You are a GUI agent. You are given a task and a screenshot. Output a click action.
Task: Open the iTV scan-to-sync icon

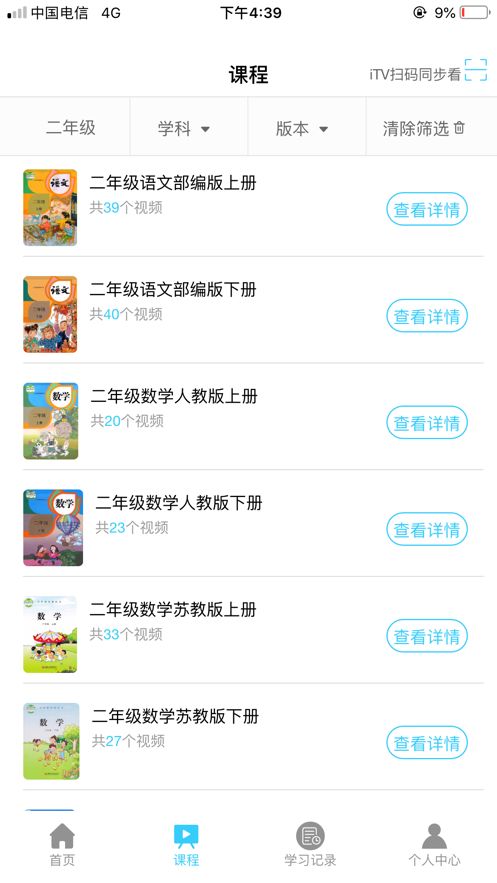476,70
